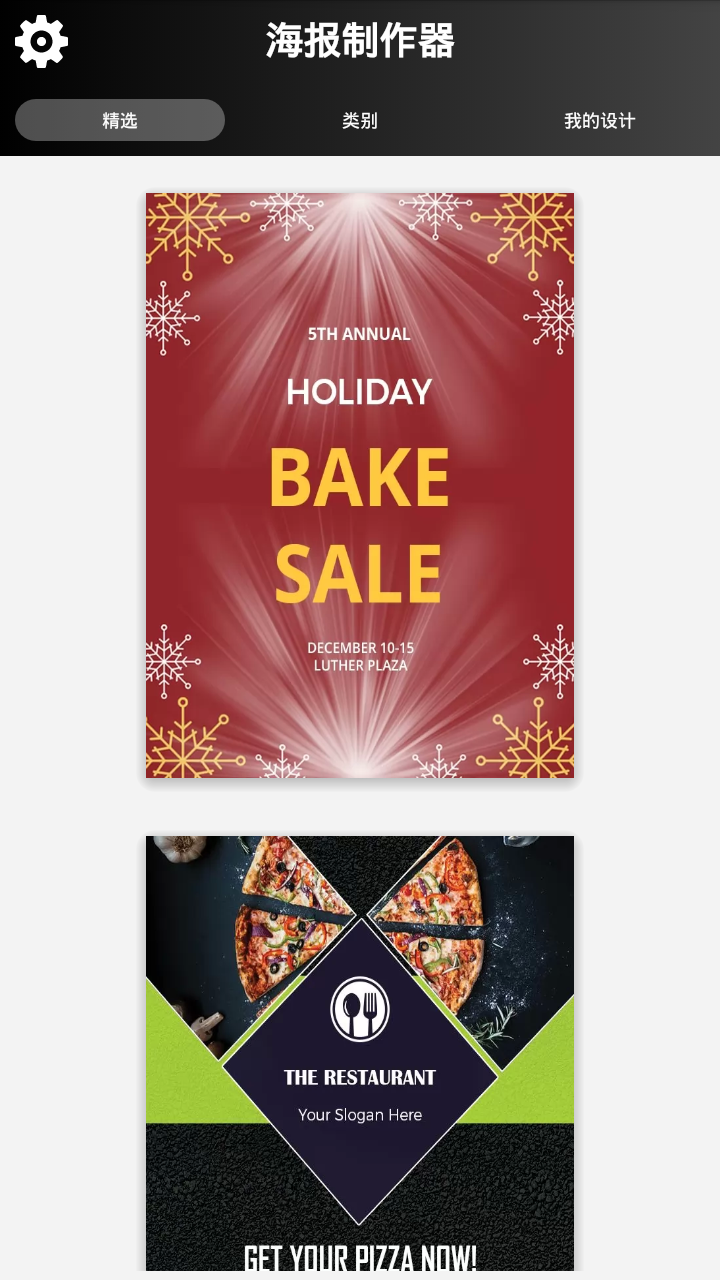
Task: Open the Holiday Bake Sale poster template
Action: (x=360, y=485)
